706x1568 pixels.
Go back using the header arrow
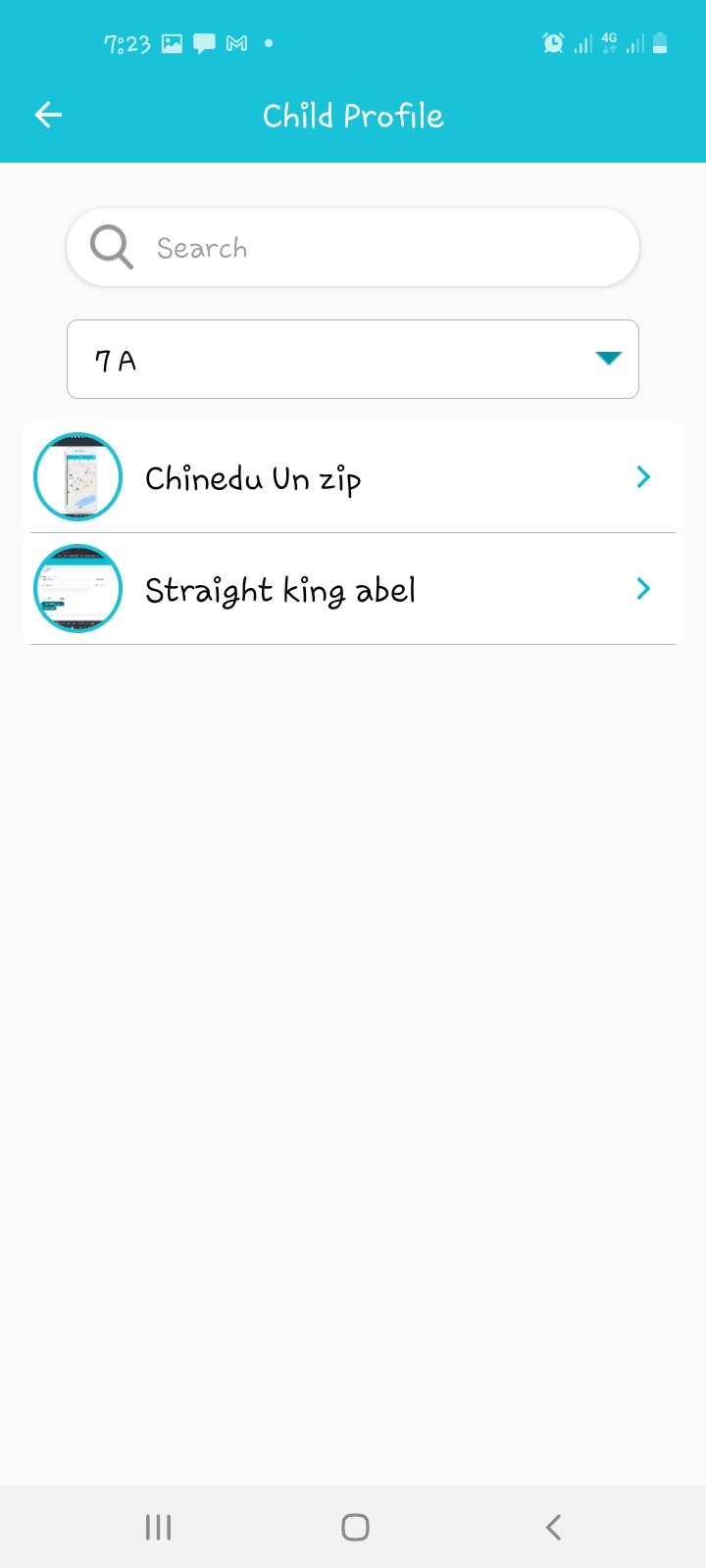click(x=48, y=116)
